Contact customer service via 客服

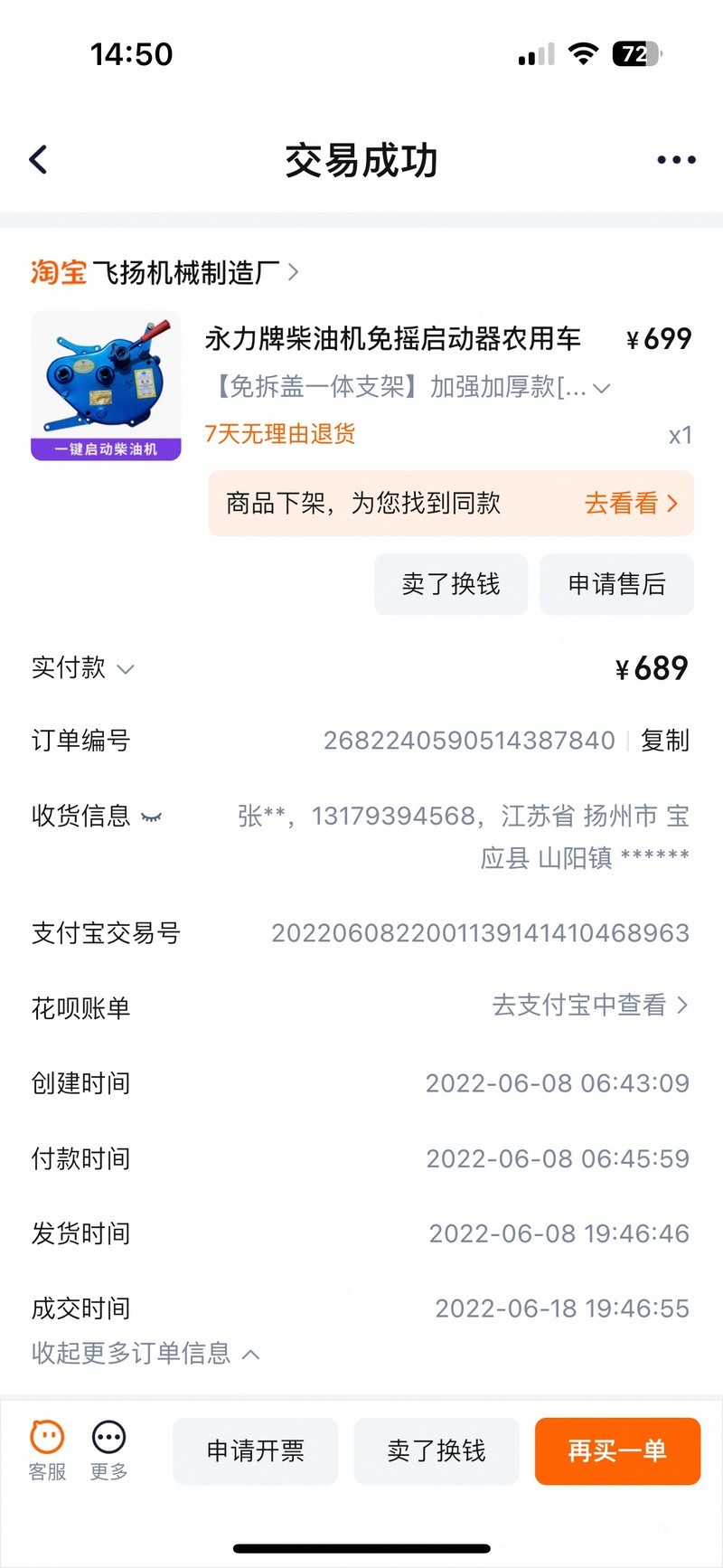[47, 1449]
